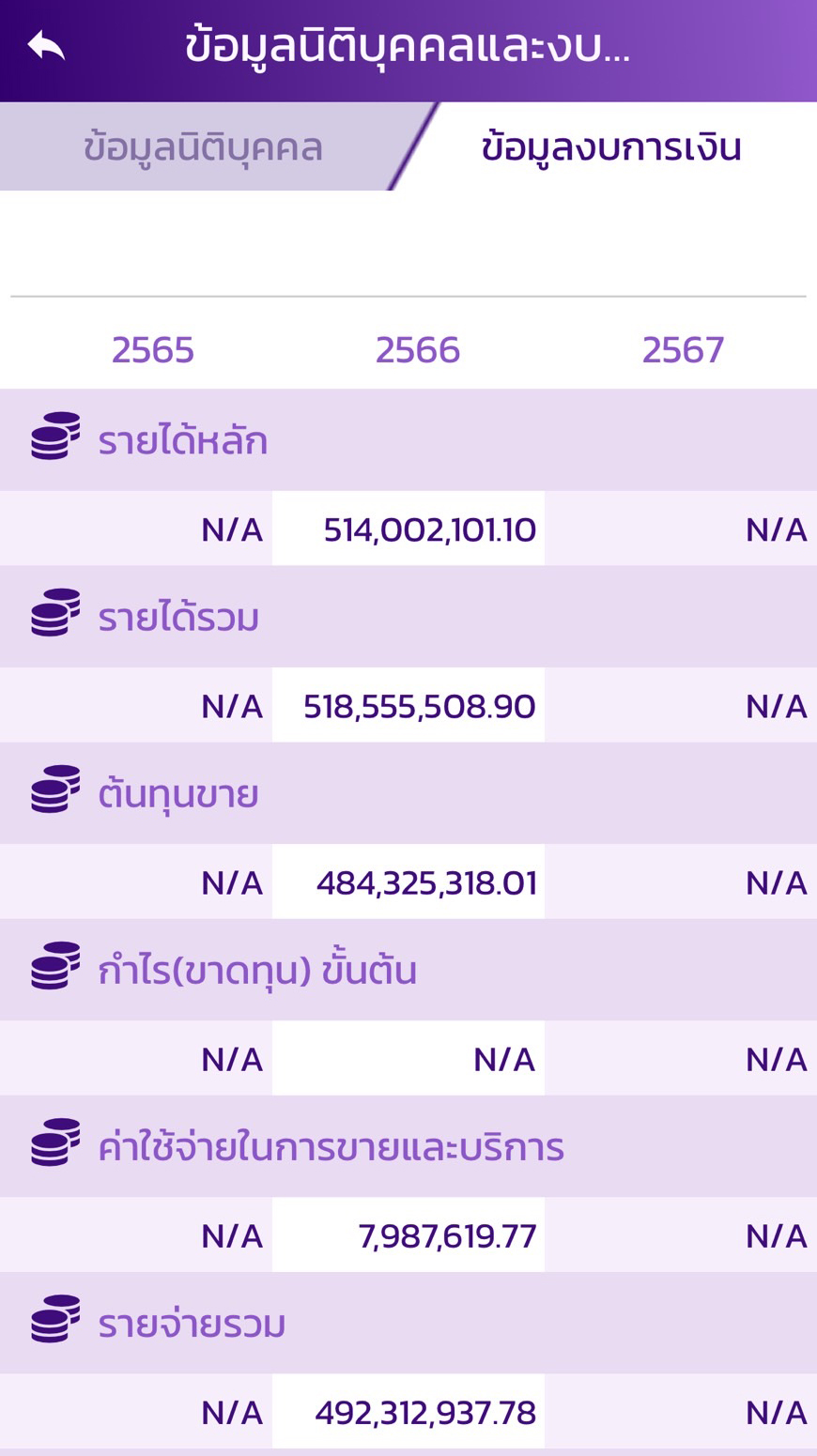Choose the 2567 year column
The width and height of the screenshot is (817, 1456).
[x=683, y=350]
